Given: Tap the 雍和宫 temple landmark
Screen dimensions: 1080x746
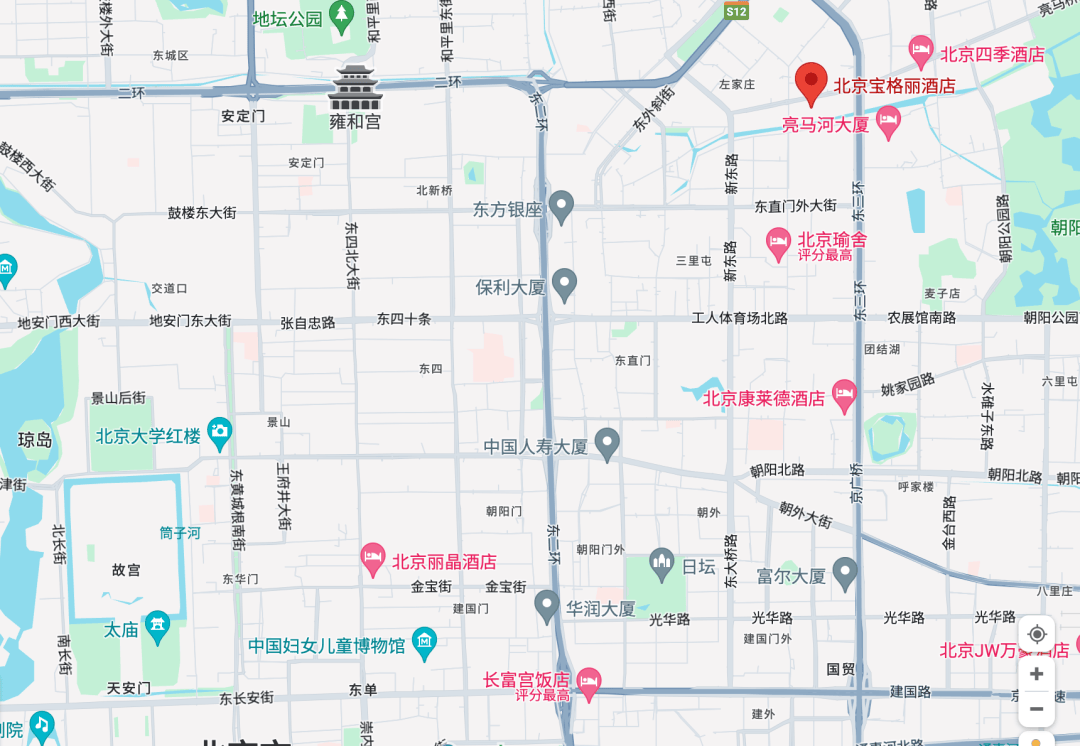Looking at the screenshot, I should tap(355, 90).
